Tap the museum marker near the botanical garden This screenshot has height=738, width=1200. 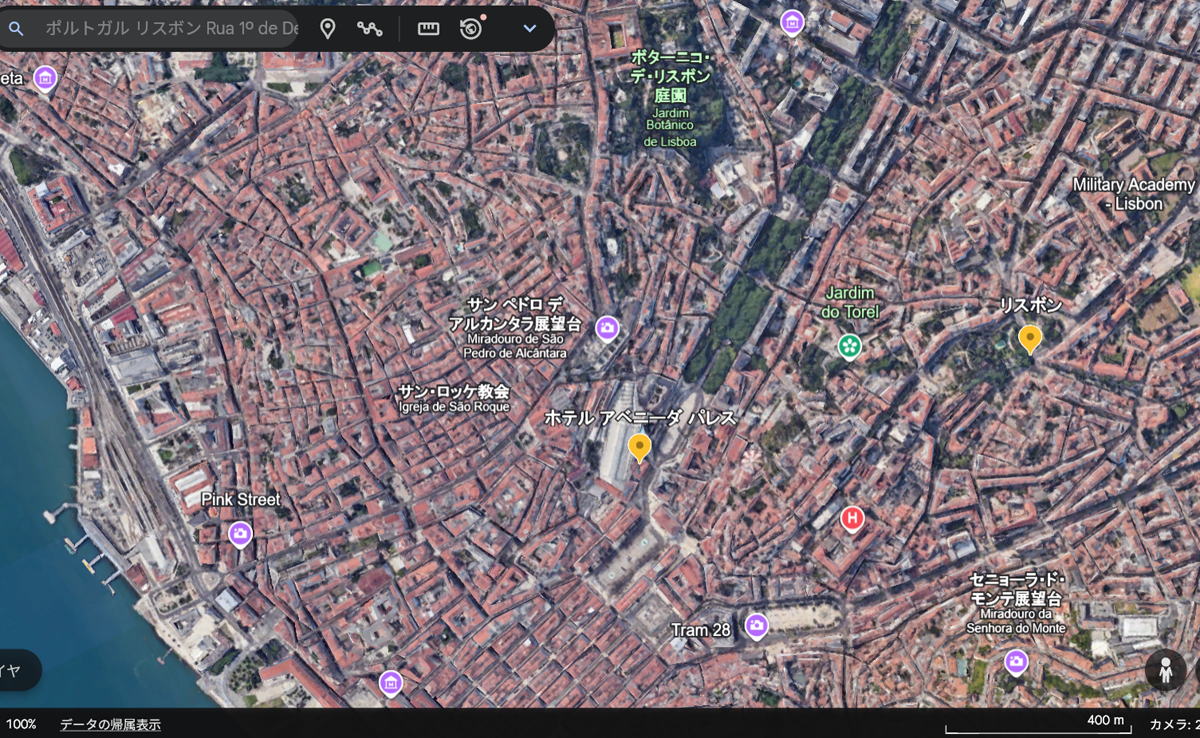point(792,21)
